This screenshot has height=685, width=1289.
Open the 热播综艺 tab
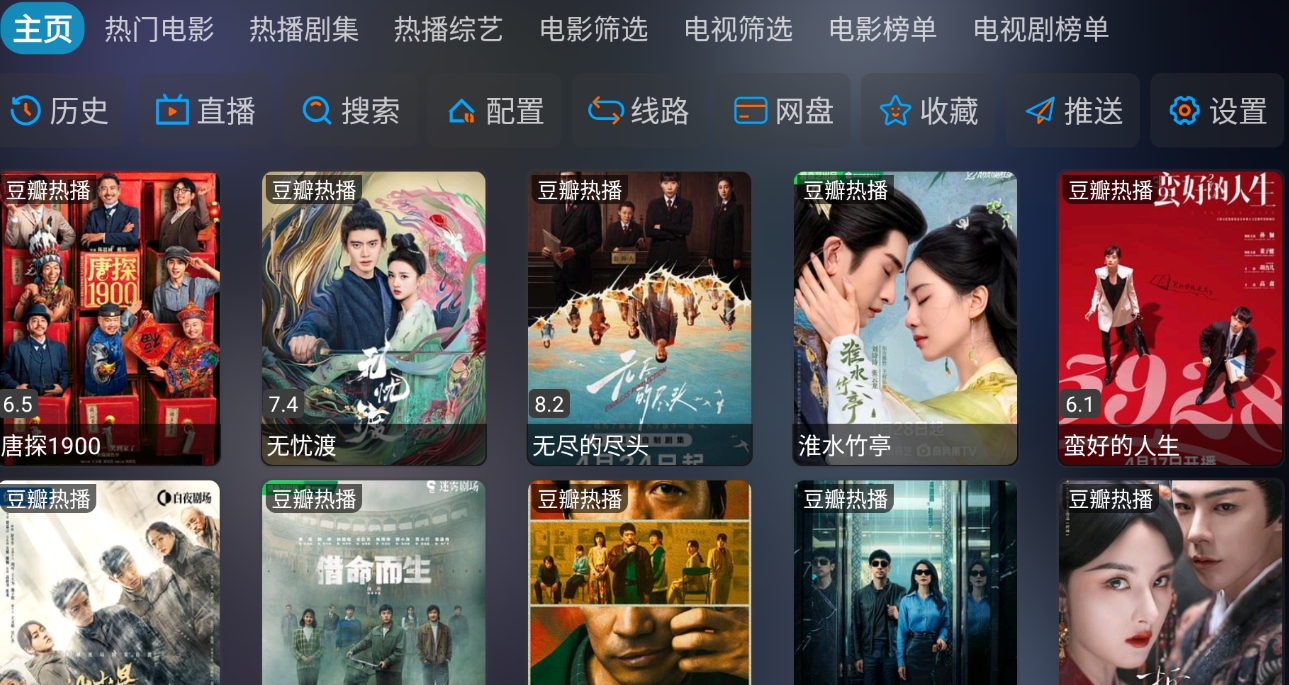point(448,30)
